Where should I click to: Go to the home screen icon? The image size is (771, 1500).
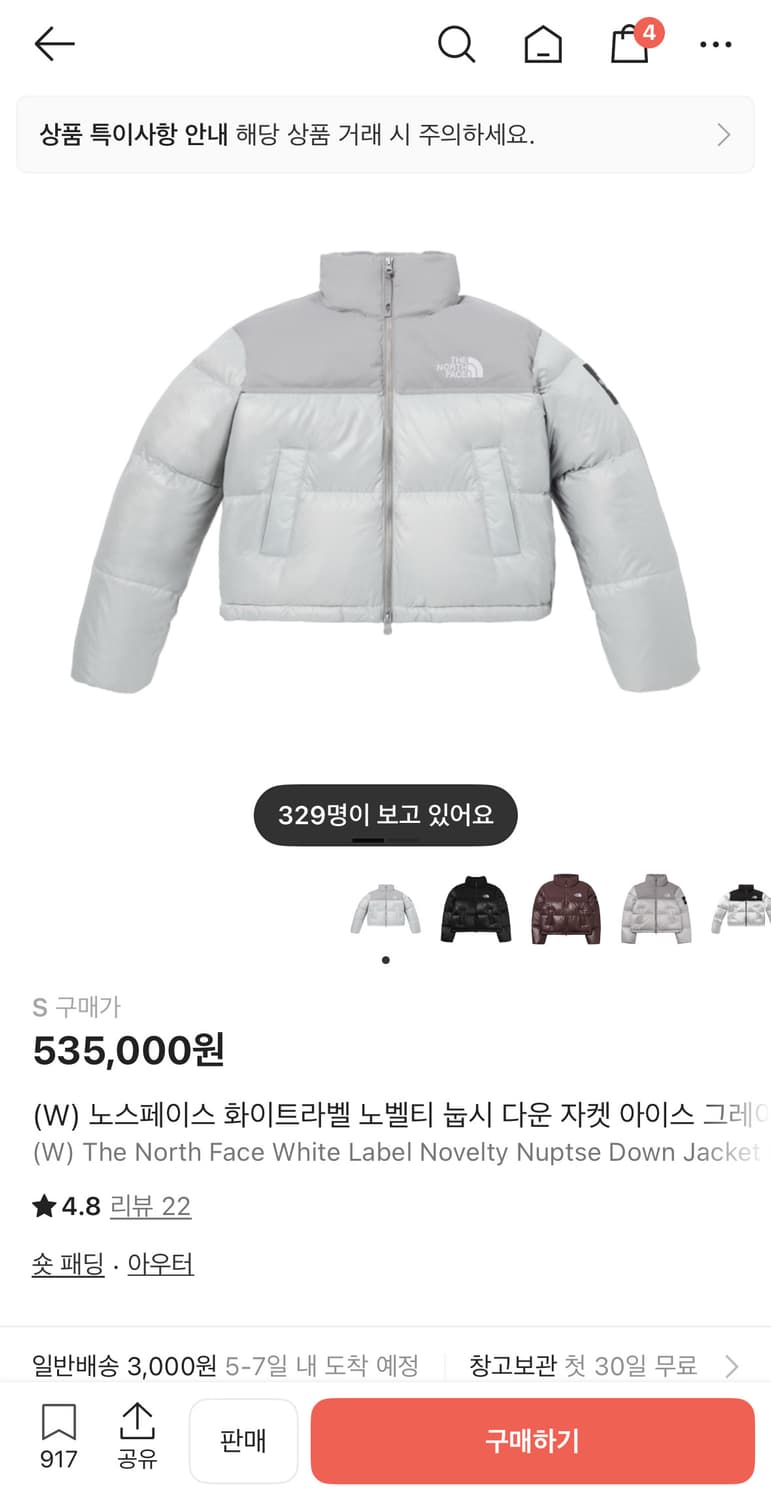coord(542,44)
